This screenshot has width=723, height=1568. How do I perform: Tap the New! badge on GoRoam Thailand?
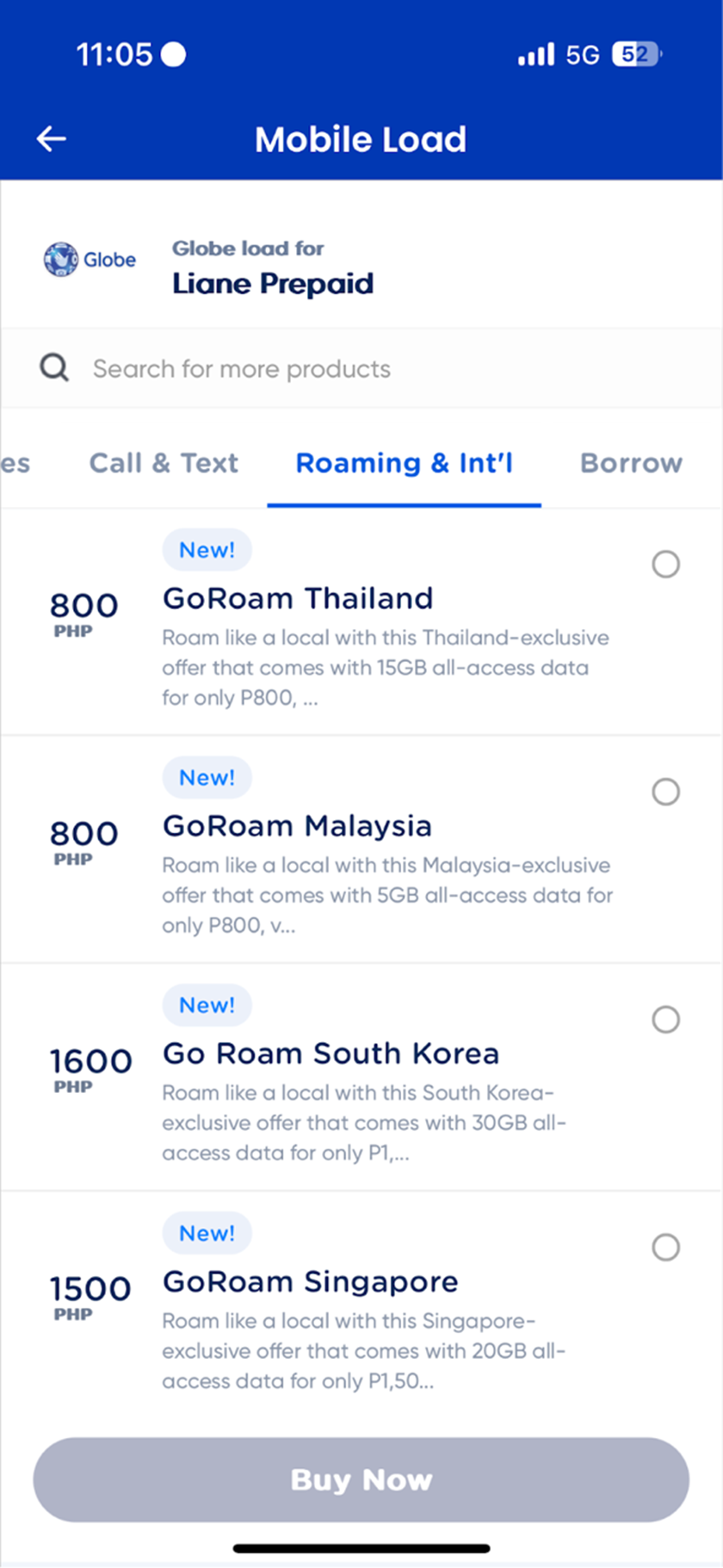tap(207, 549)
